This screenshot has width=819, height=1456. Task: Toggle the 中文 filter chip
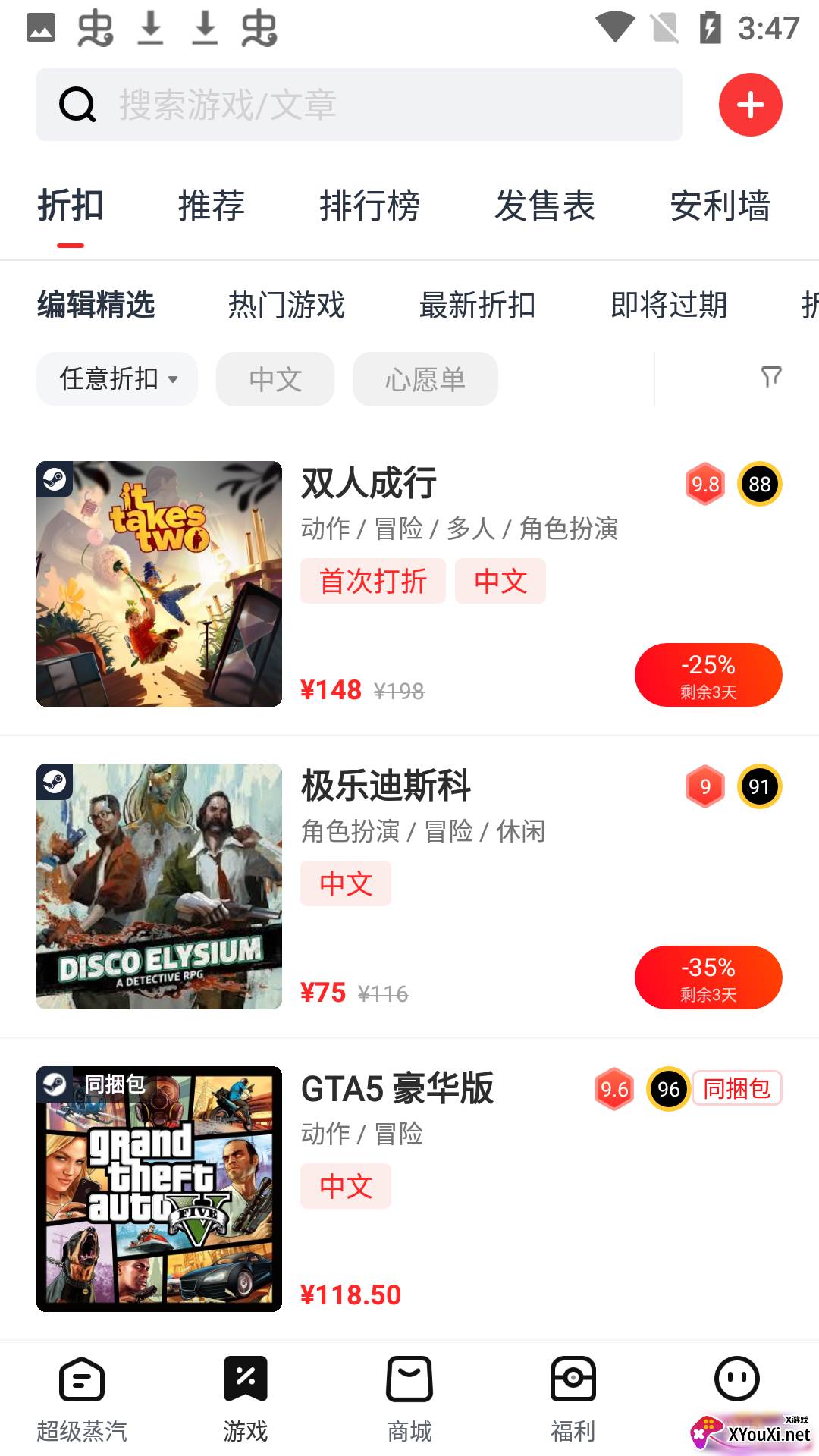[x=275, y=379]
